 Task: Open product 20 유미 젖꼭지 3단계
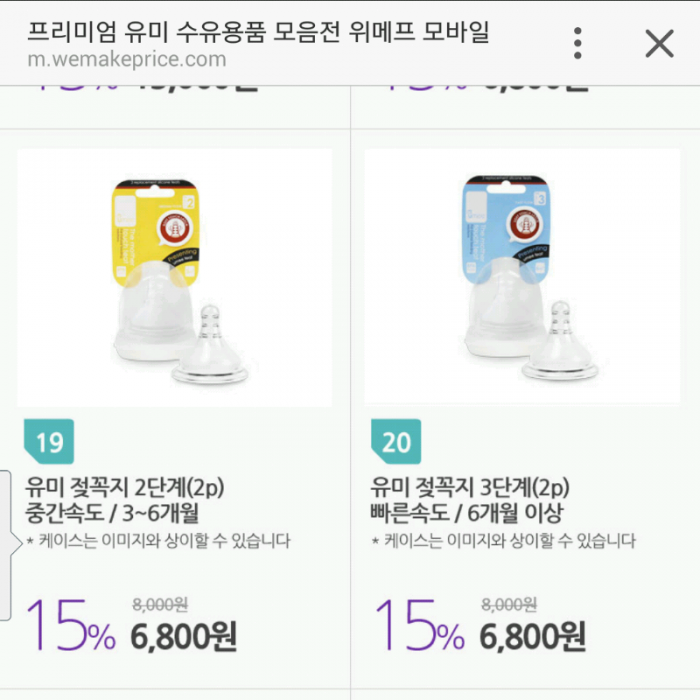(522, 278)
